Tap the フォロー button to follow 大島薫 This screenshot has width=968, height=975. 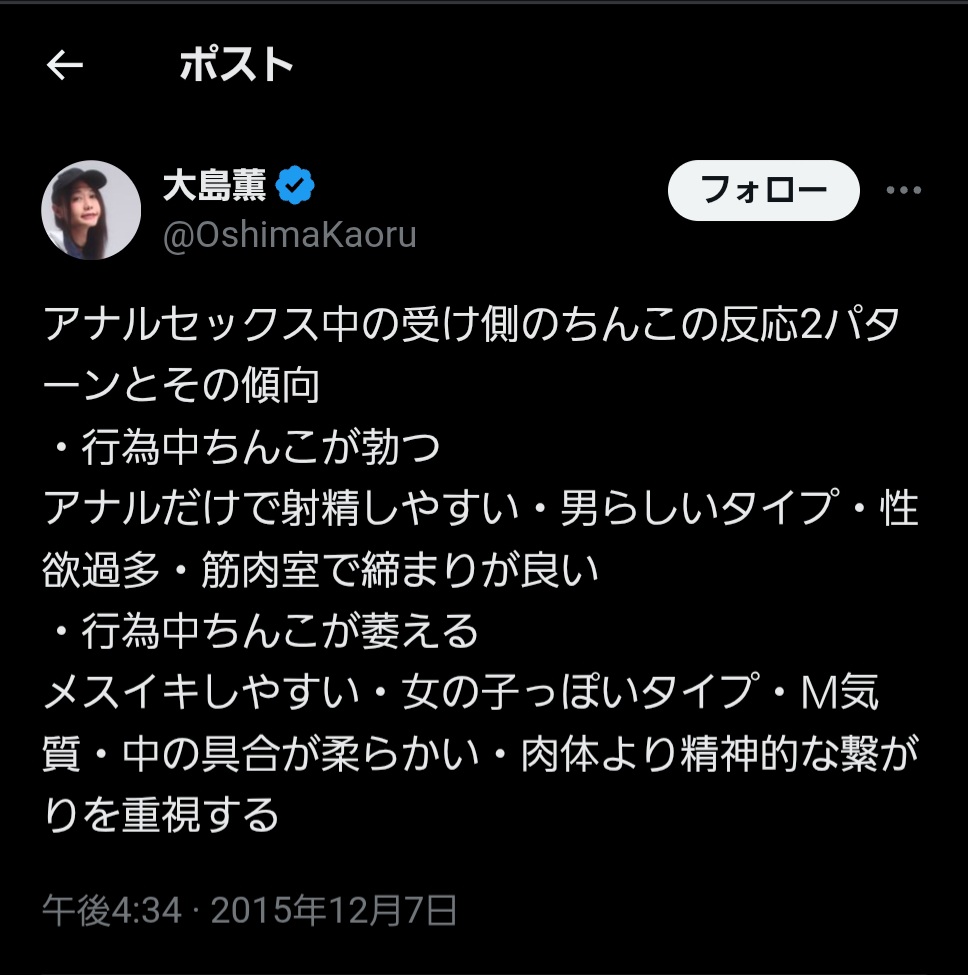pyautogui.click(x=763, y=190)
